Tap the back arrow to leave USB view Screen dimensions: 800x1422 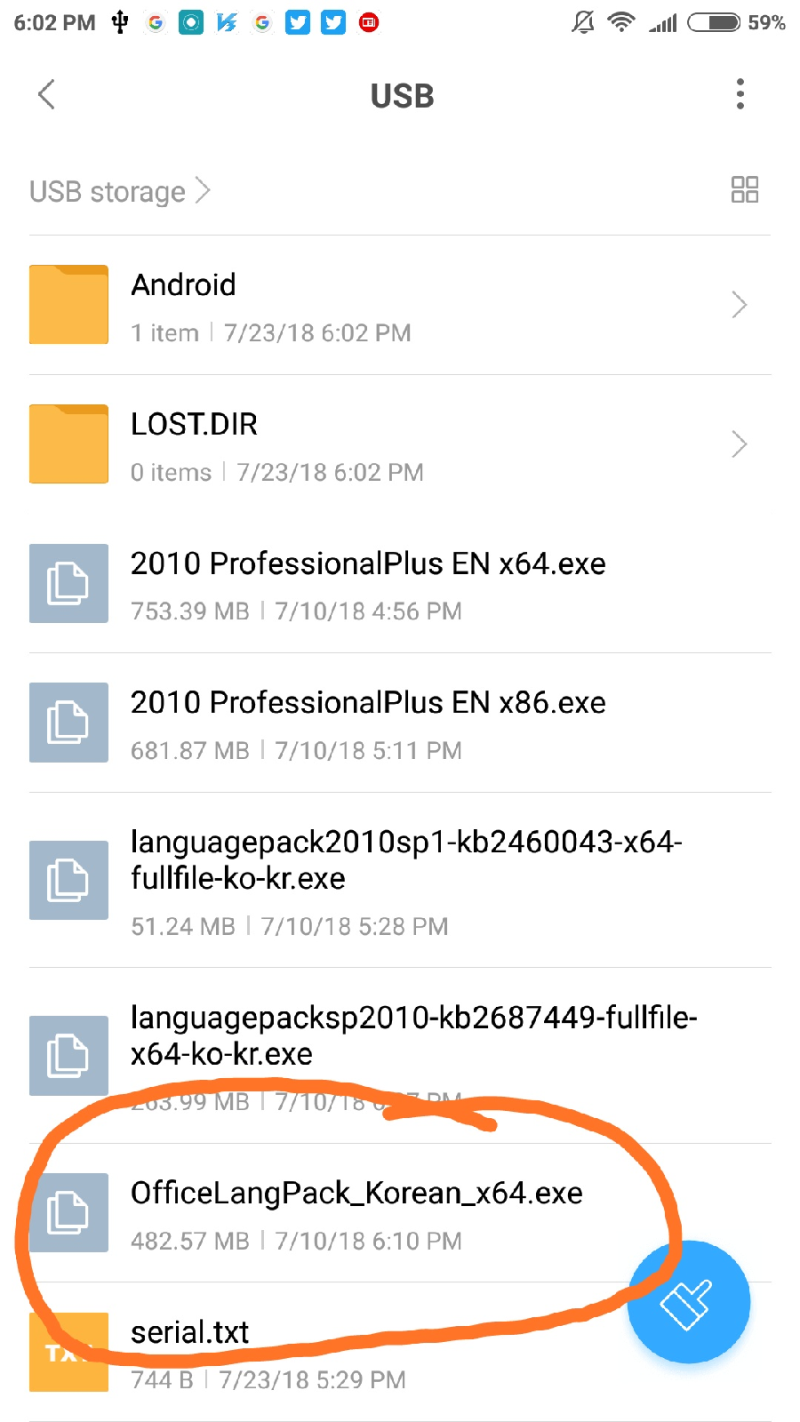coord(45,94)
